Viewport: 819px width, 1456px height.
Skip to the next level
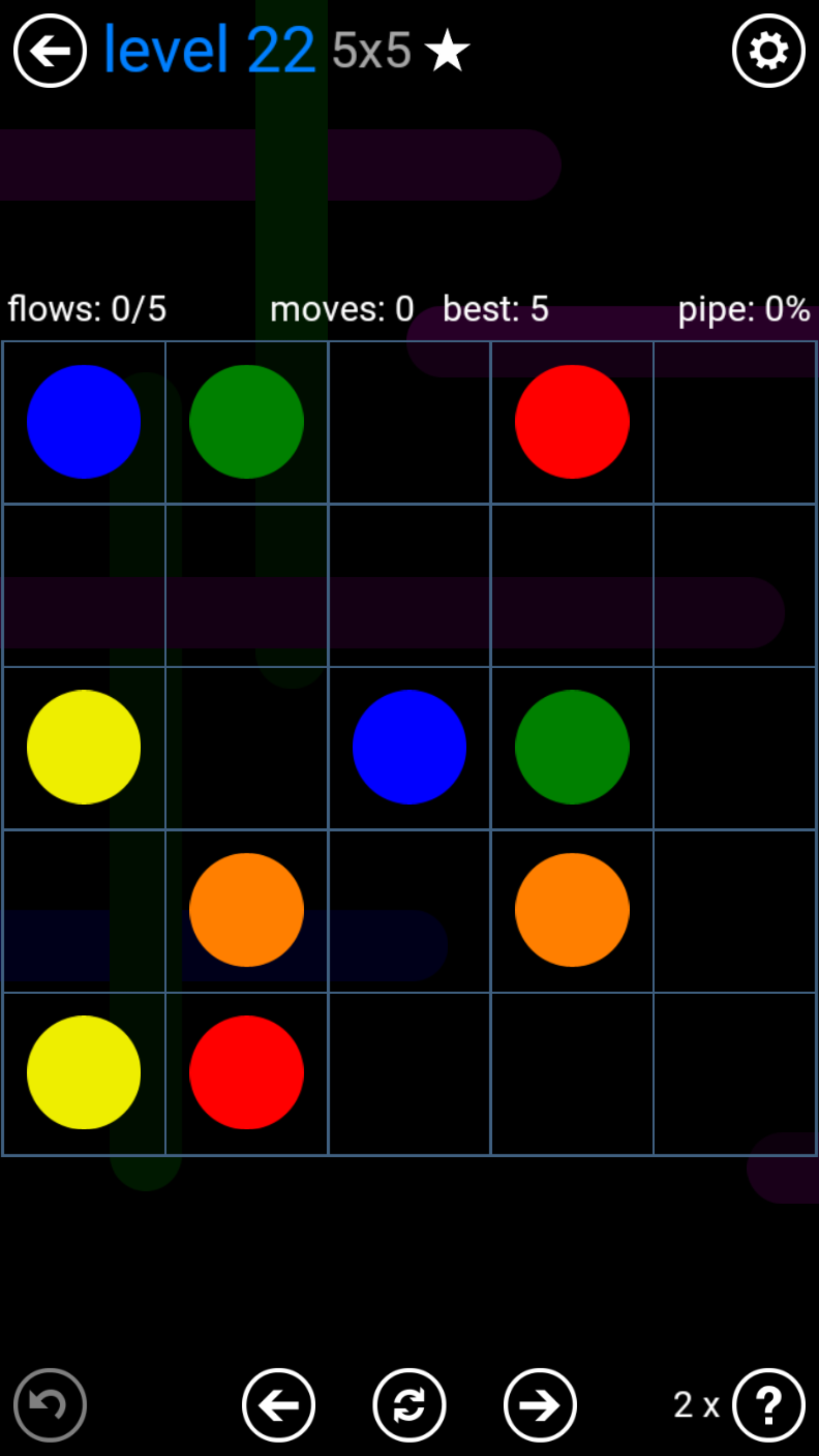coord(540,1405)
